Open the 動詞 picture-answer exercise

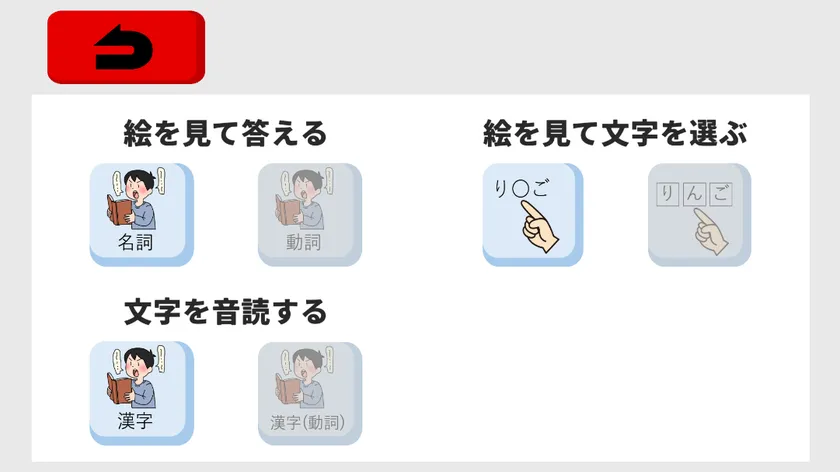tap(309, 214)
